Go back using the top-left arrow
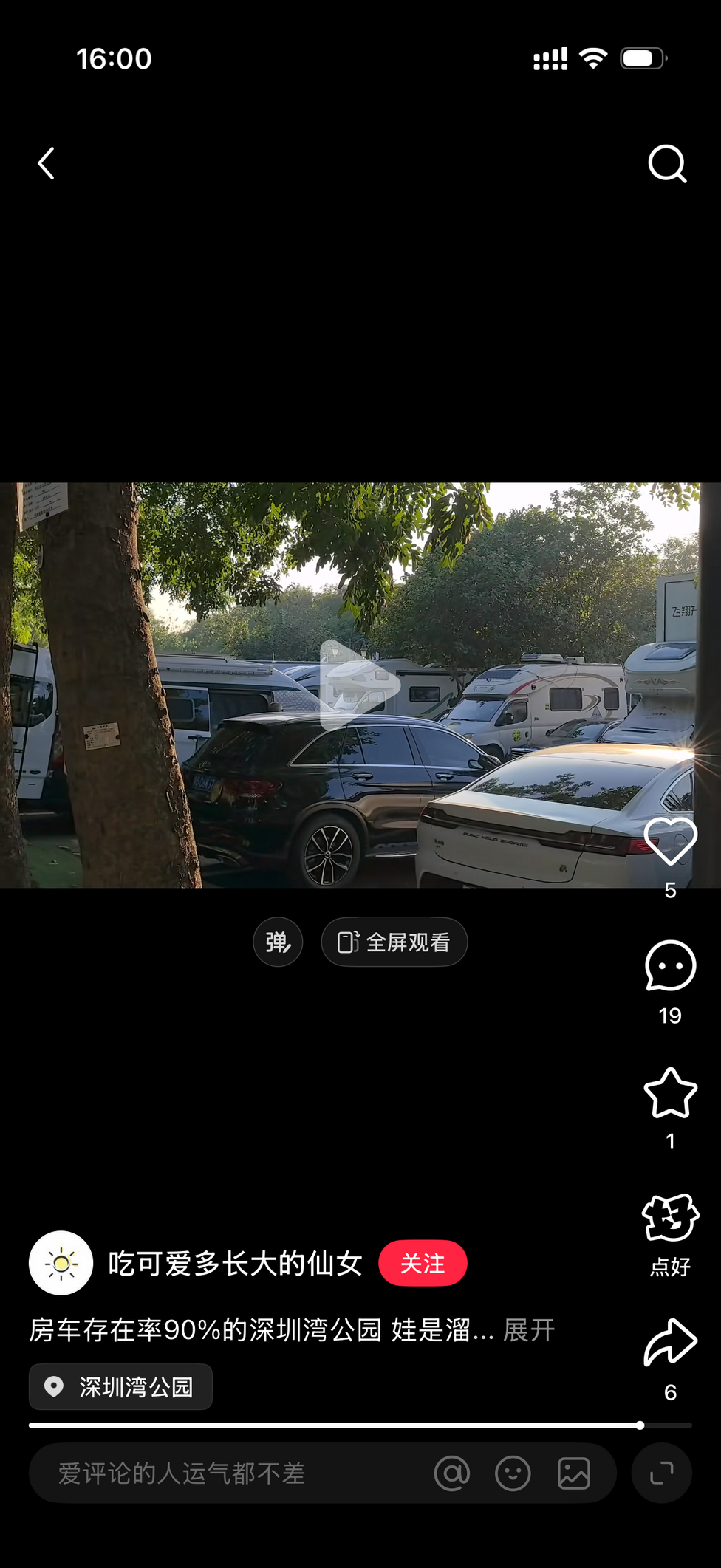 (47, 163)
